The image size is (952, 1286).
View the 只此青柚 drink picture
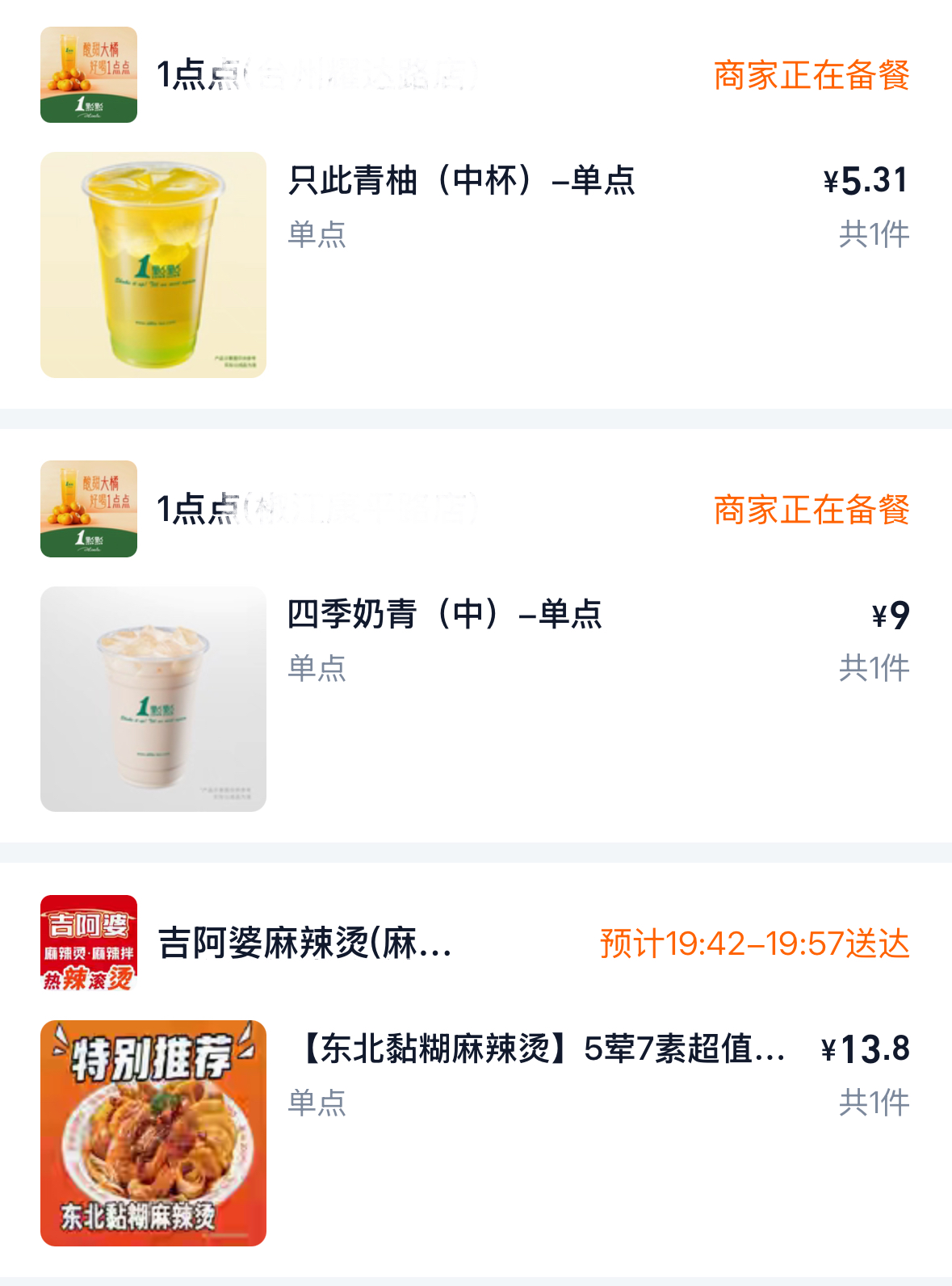point(153,265)
